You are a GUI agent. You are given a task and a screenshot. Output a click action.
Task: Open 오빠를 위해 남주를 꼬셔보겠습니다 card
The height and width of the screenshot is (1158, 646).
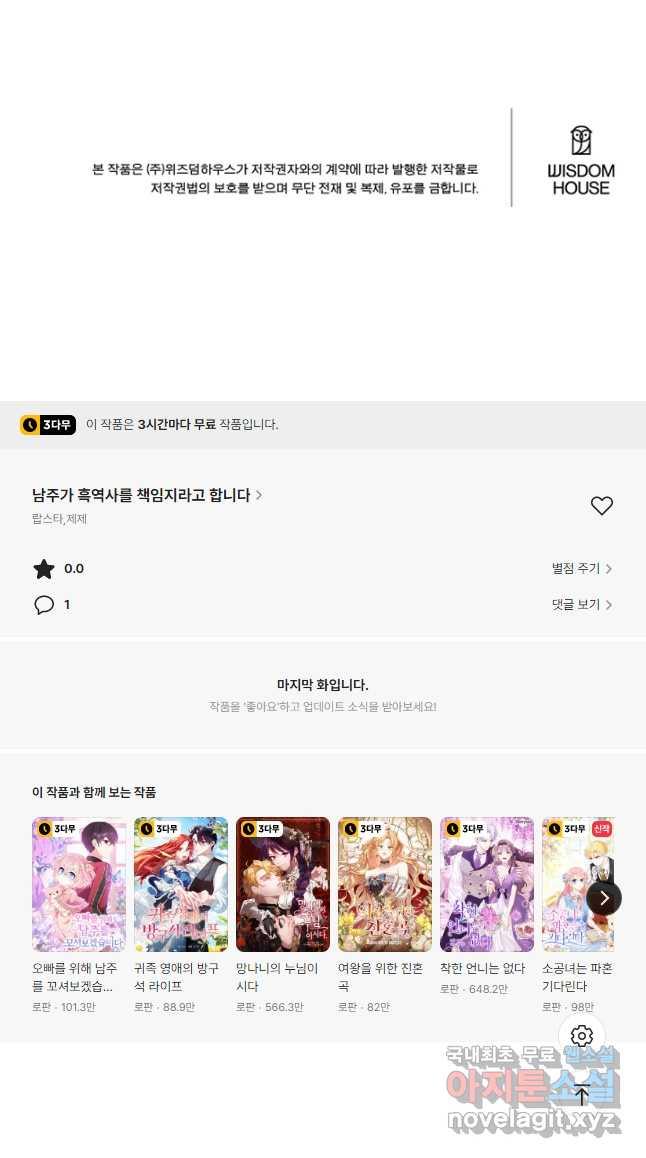coord(79,915)
